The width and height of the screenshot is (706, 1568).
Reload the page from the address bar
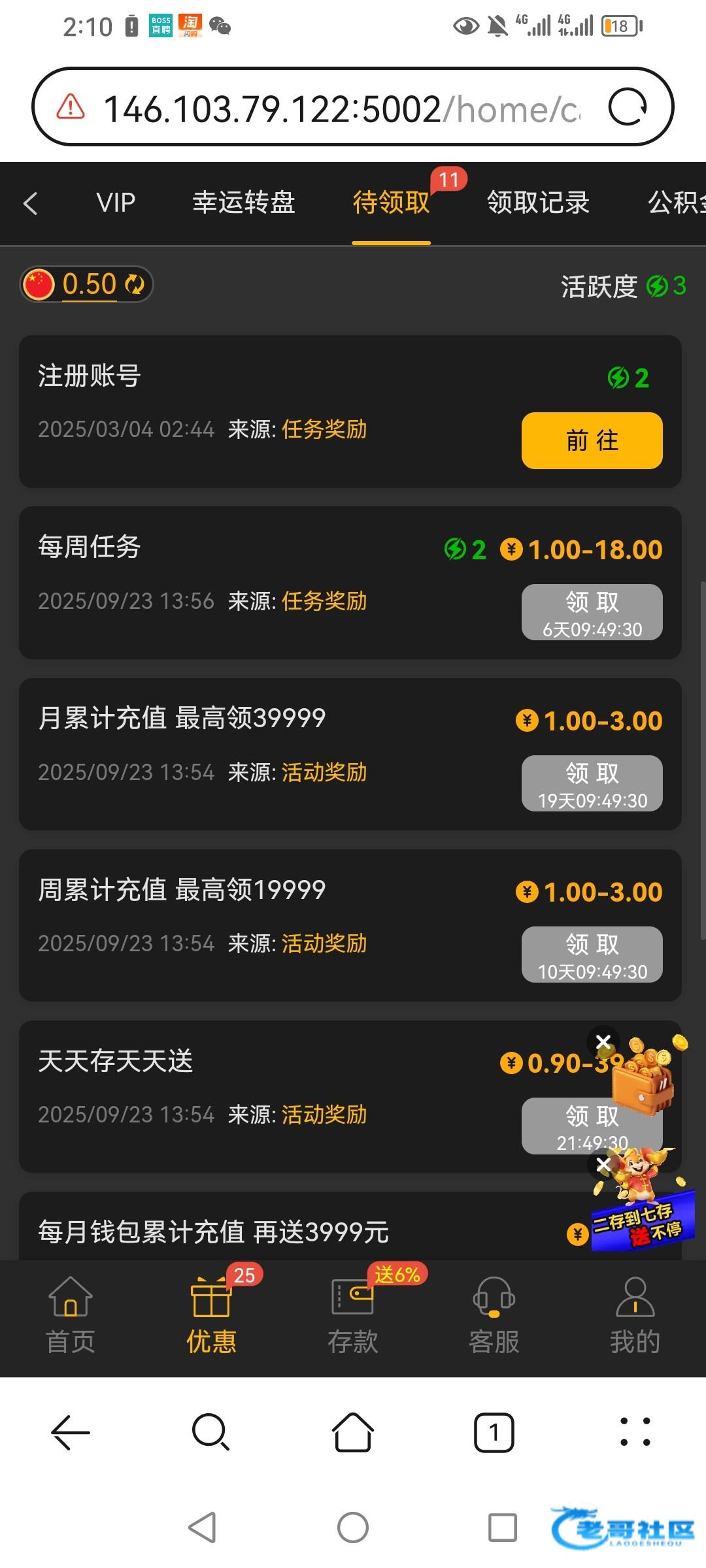[x=628, y=106]
